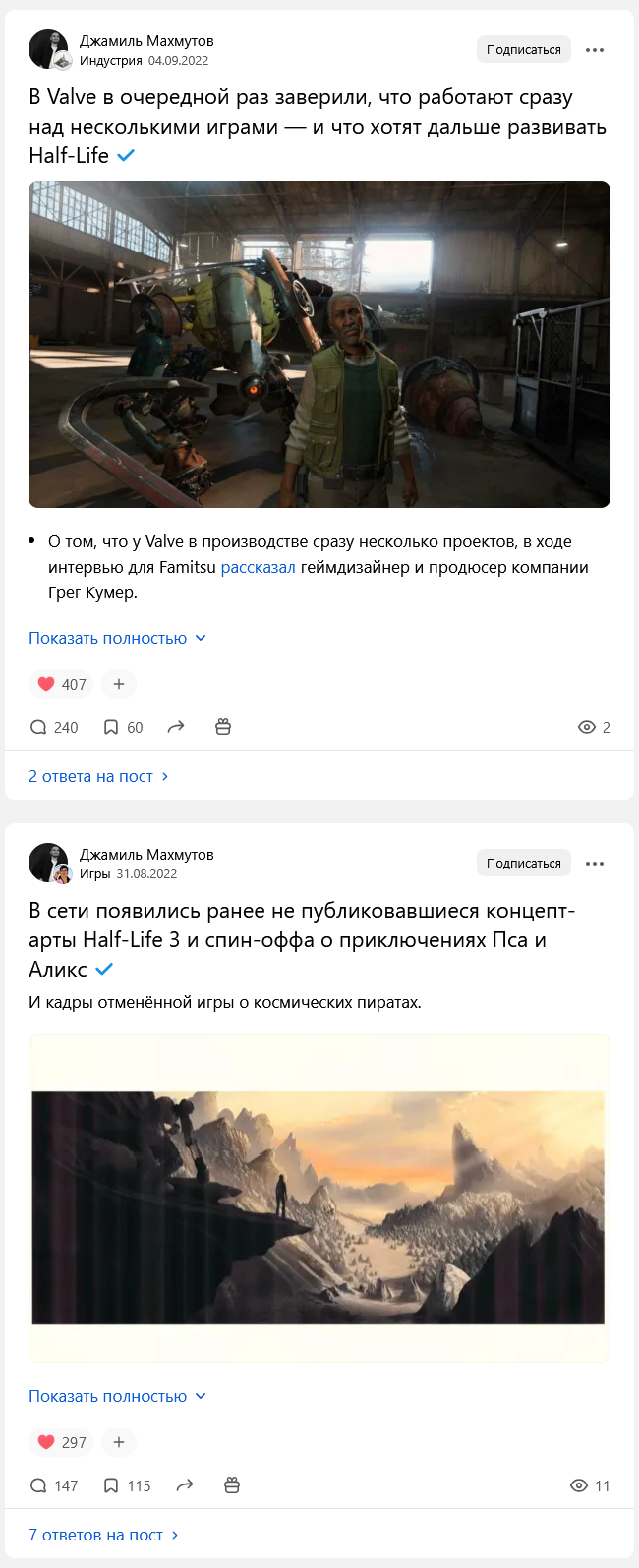Open "7 ответов на пост" replies

coord(103,1536)
